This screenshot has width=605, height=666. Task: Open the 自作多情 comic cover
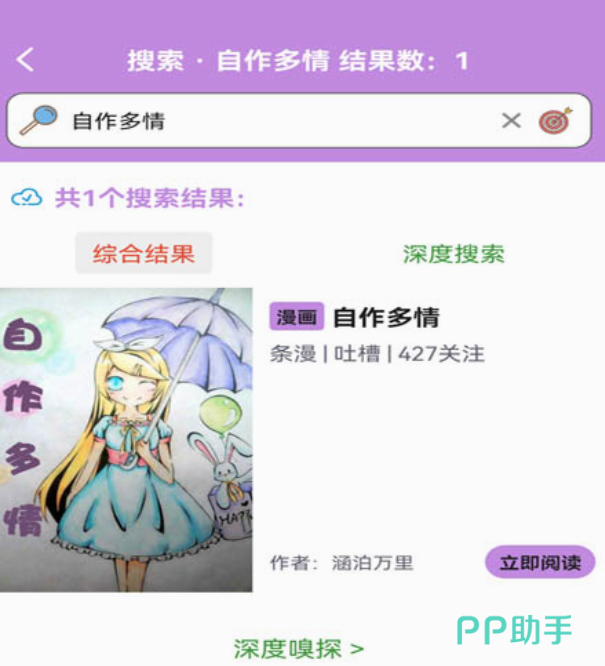coord(126,440)
